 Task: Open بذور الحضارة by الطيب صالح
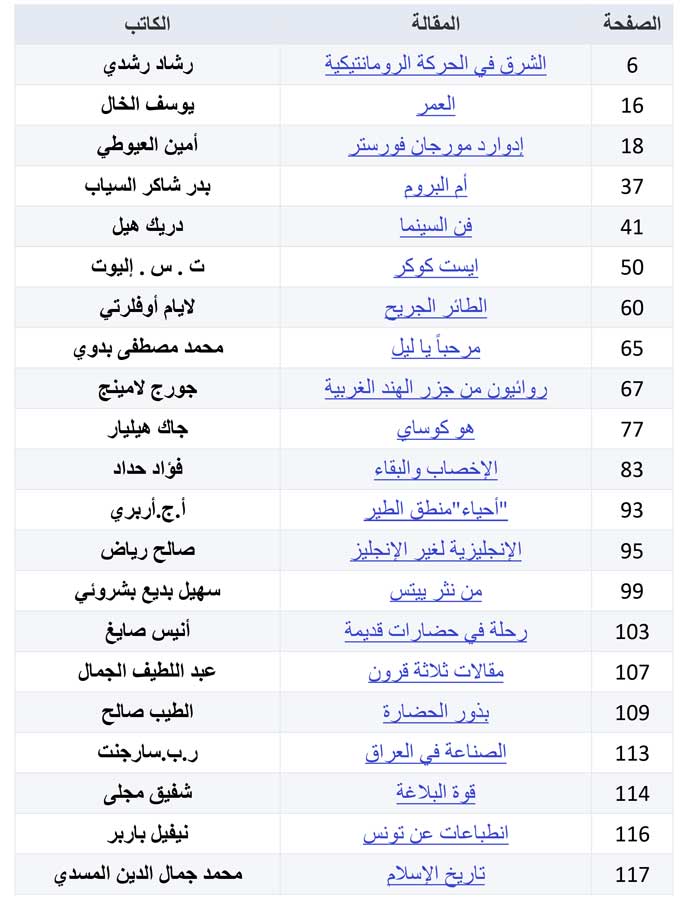click(436, 712)
